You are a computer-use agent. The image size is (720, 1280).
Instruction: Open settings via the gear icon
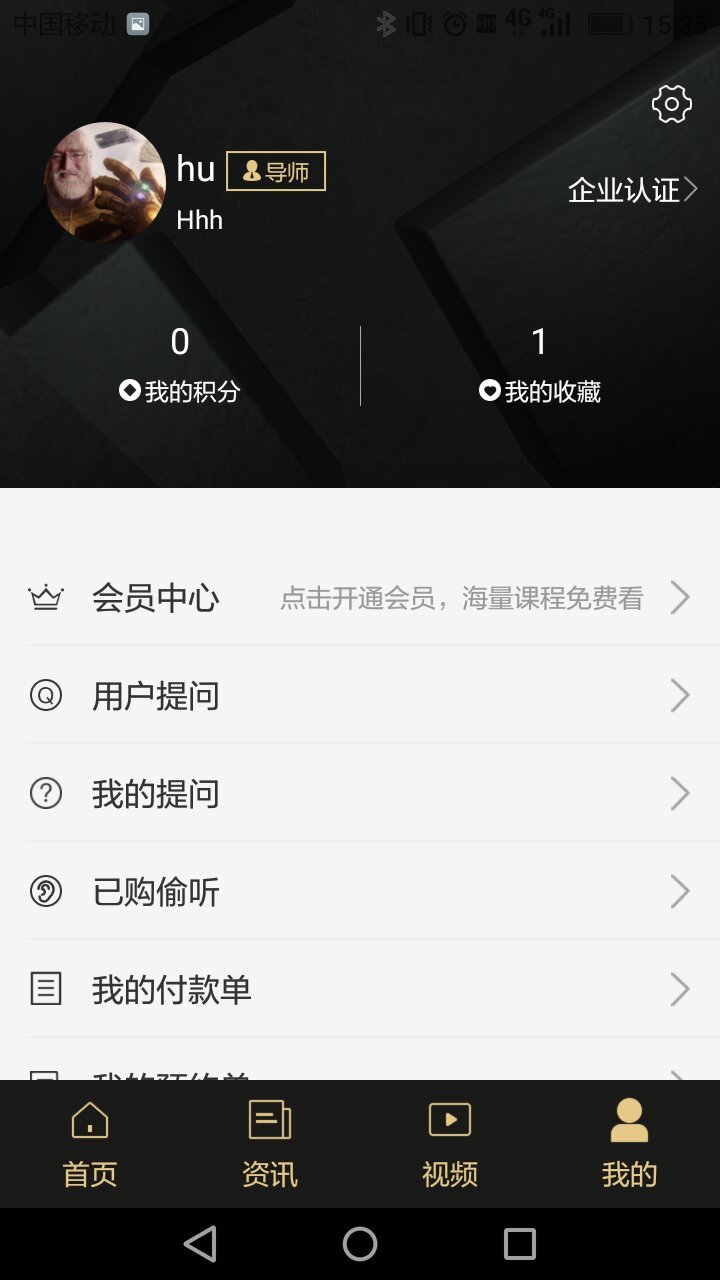671,104
